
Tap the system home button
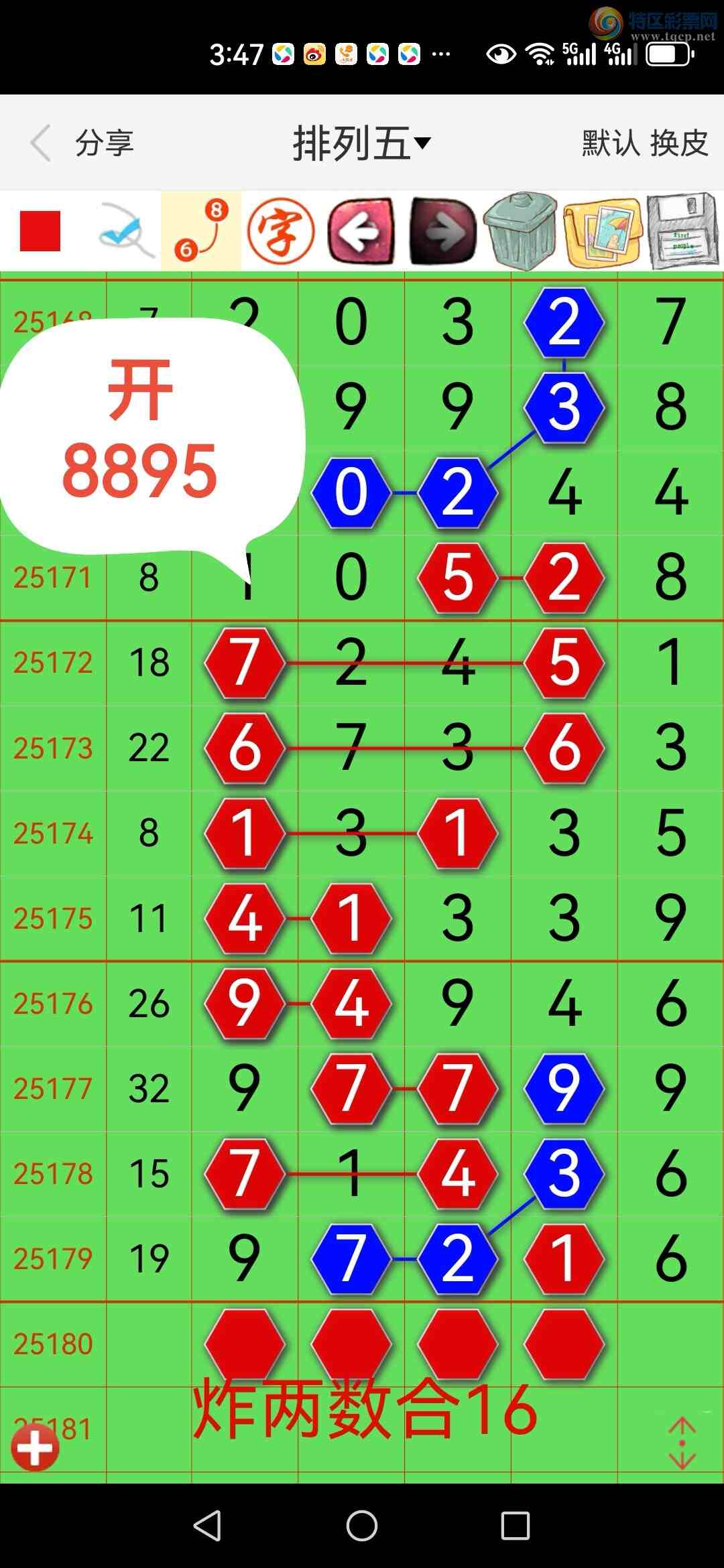(362, 1526)
